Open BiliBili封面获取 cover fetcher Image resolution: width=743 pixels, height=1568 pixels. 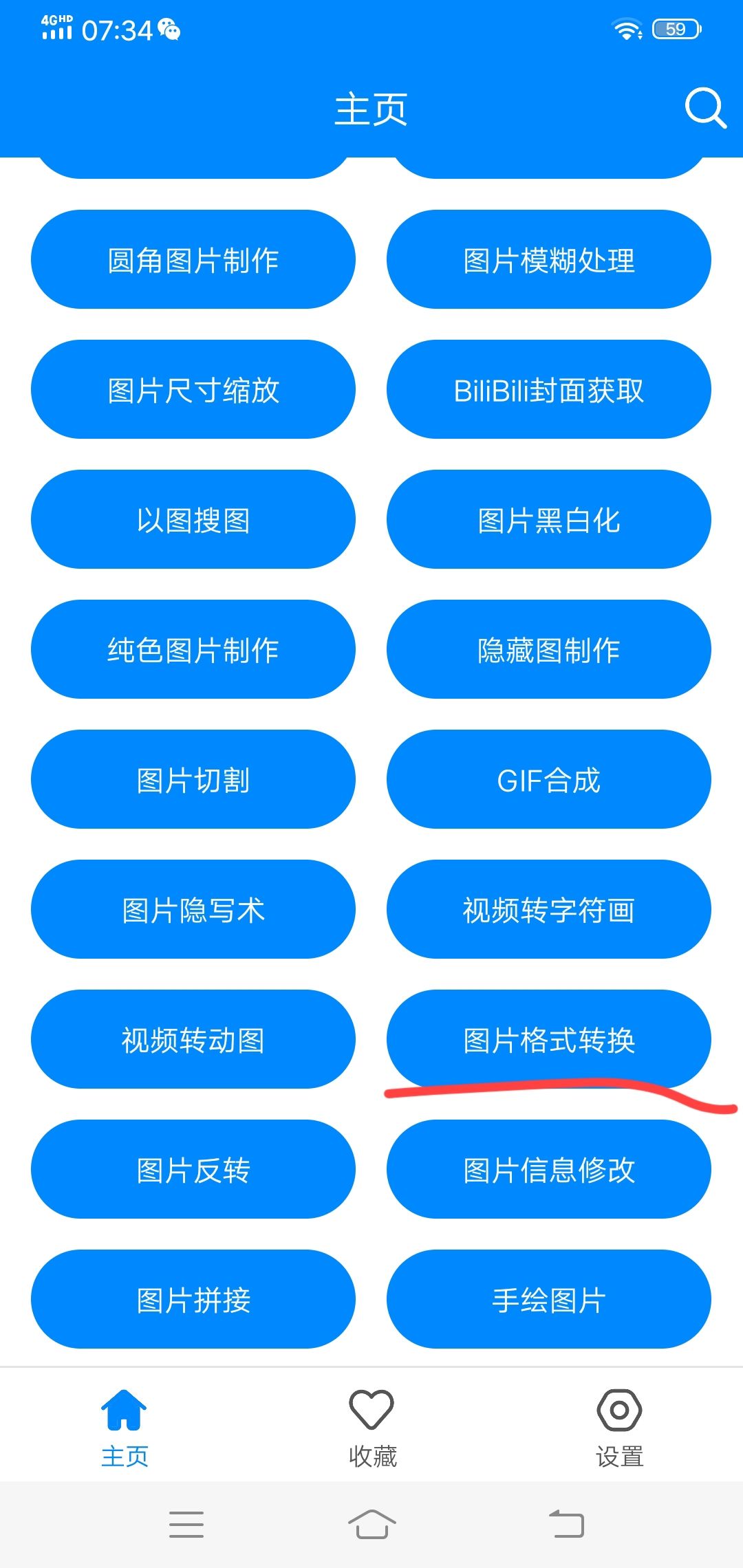pos(548,389)
